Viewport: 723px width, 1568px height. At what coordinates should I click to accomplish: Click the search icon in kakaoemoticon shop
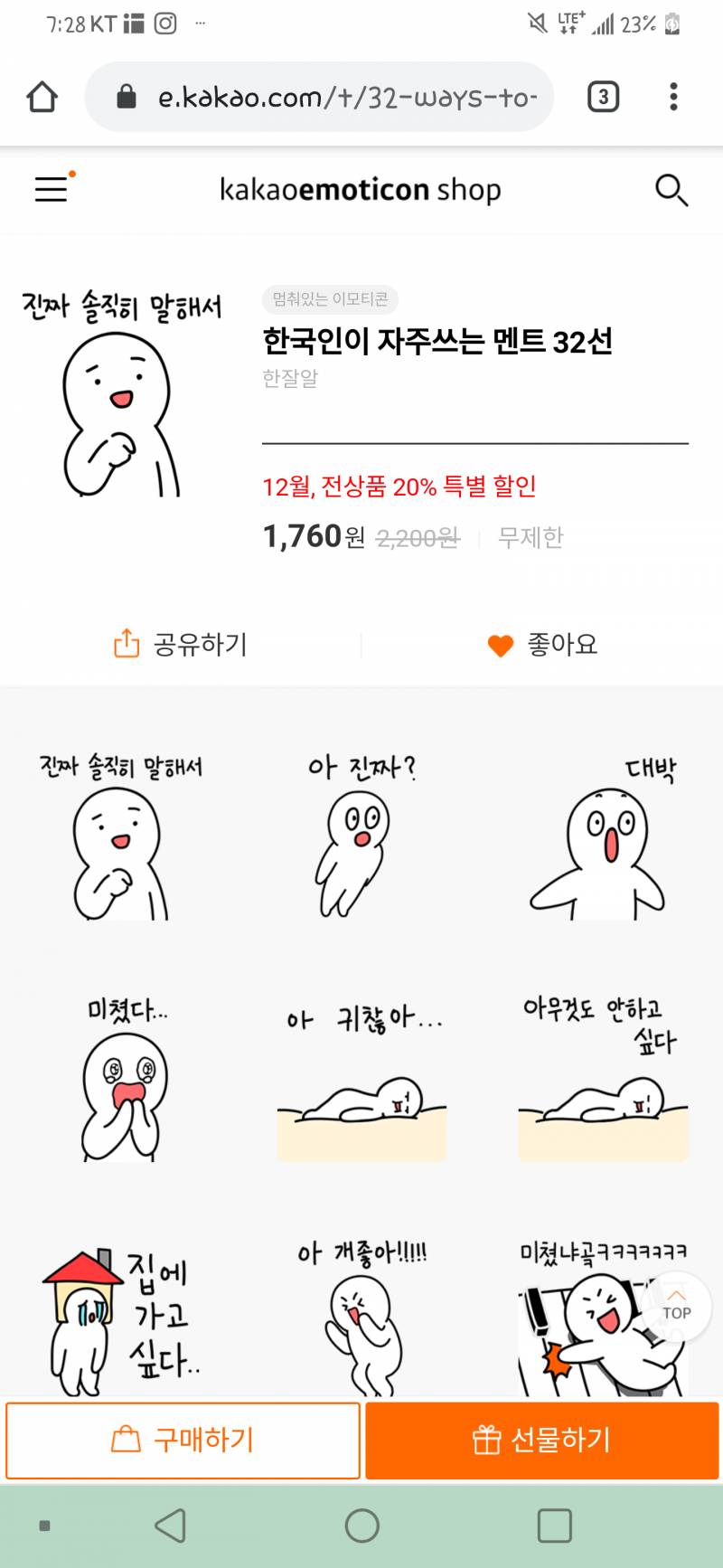coord(671,190)
